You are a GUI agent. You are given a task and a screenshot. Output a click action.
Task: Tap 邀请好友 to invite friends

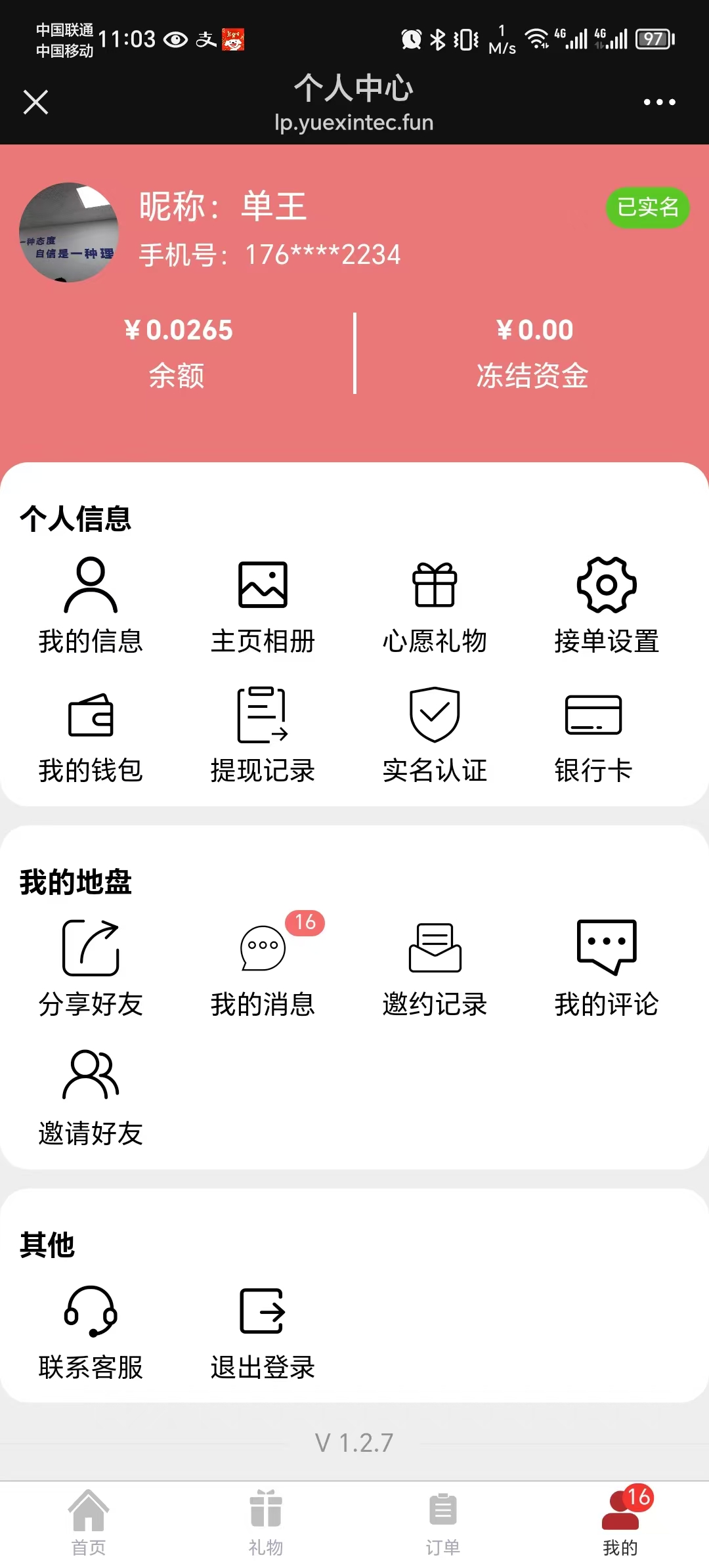coord(91,1097)
